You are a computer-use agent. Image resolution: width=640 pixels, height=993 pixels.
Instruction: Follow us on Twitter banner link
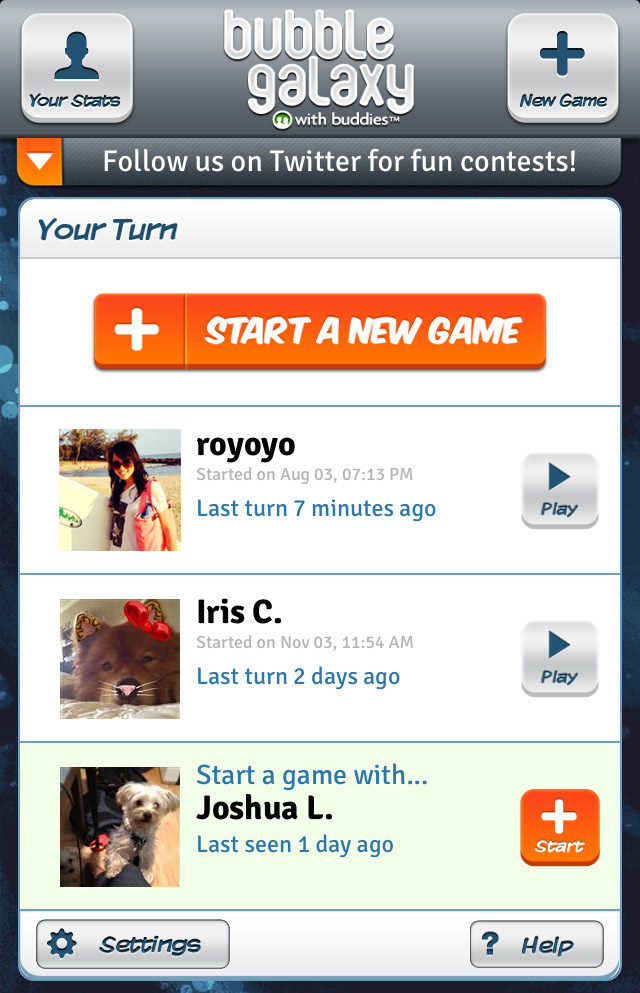tap(340, 161)
